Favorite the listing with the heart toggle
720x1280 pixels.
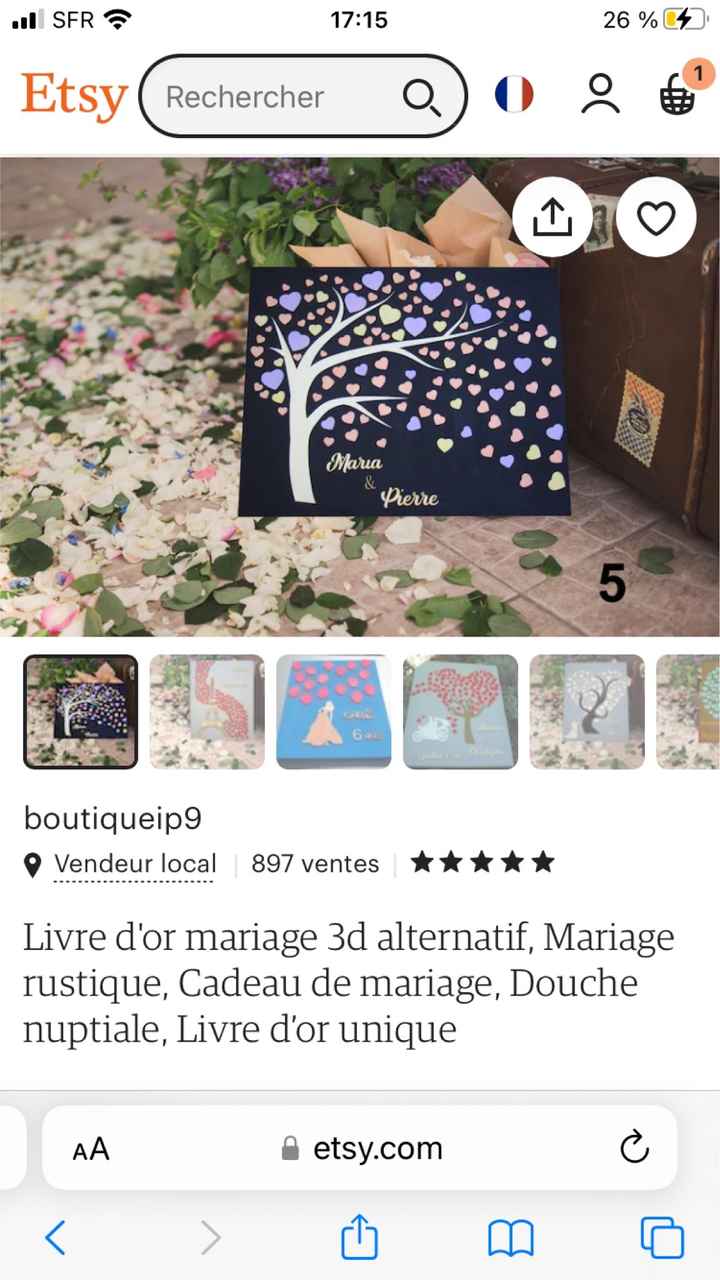[x=656, y=217]
